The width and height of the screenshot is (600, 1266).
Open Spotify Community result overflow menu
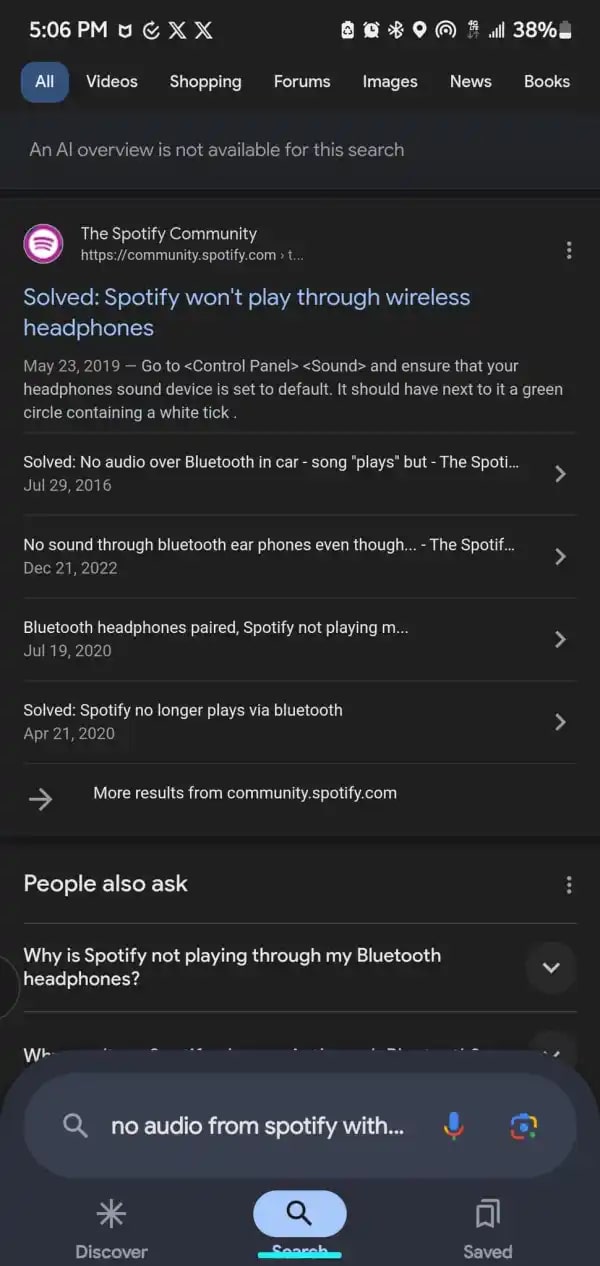(x=568, y=250)
